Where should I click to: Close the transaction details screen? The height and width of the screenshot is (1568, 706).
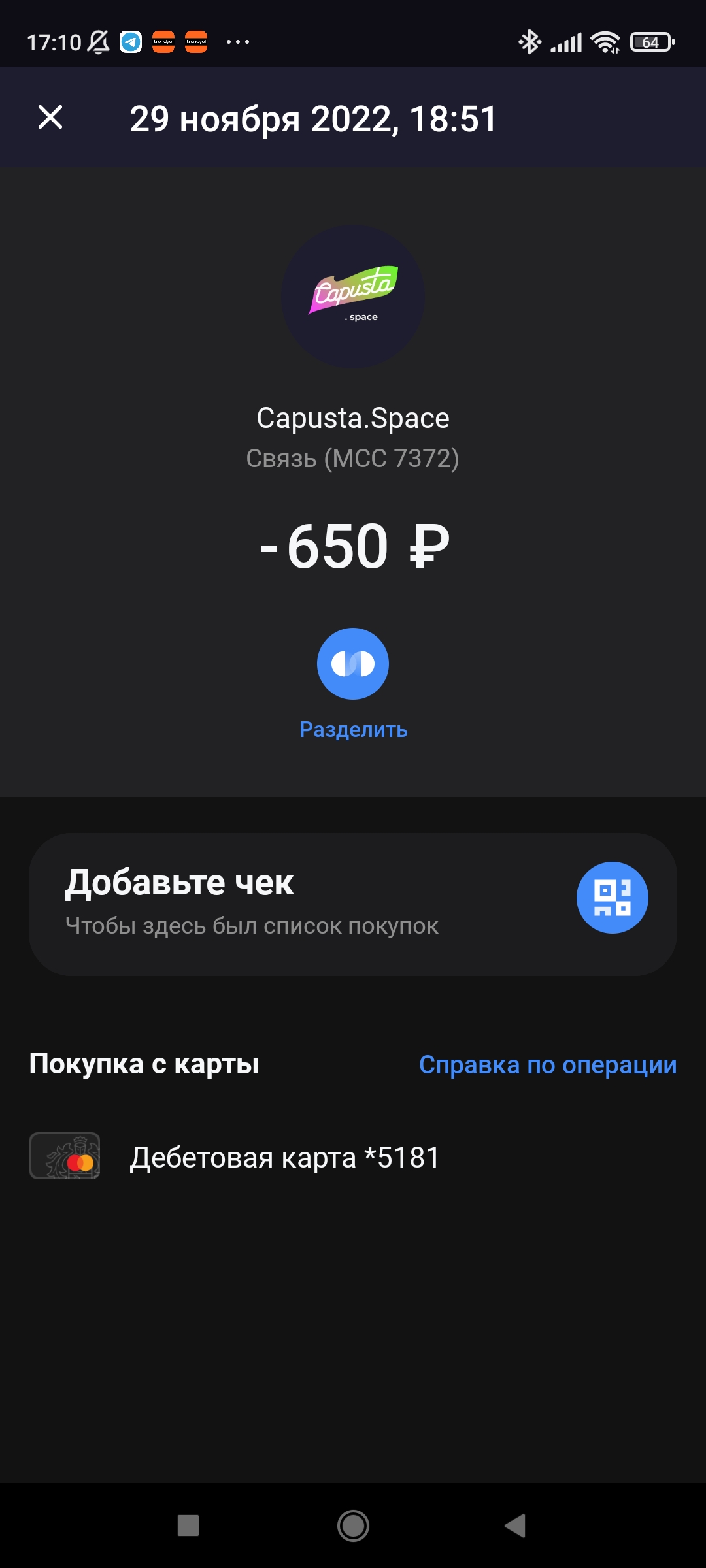50,118
